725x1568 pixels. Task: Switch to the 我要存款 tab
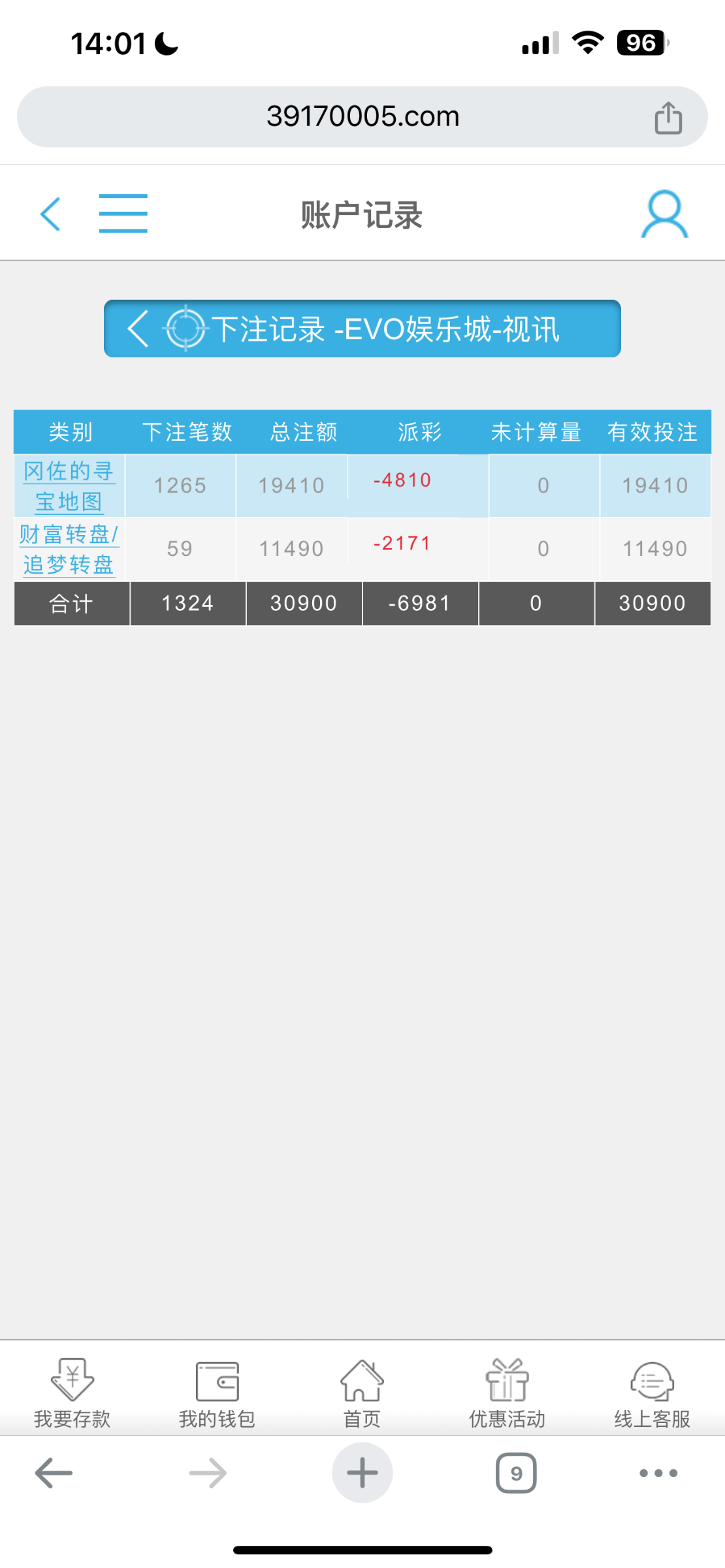72,1392
